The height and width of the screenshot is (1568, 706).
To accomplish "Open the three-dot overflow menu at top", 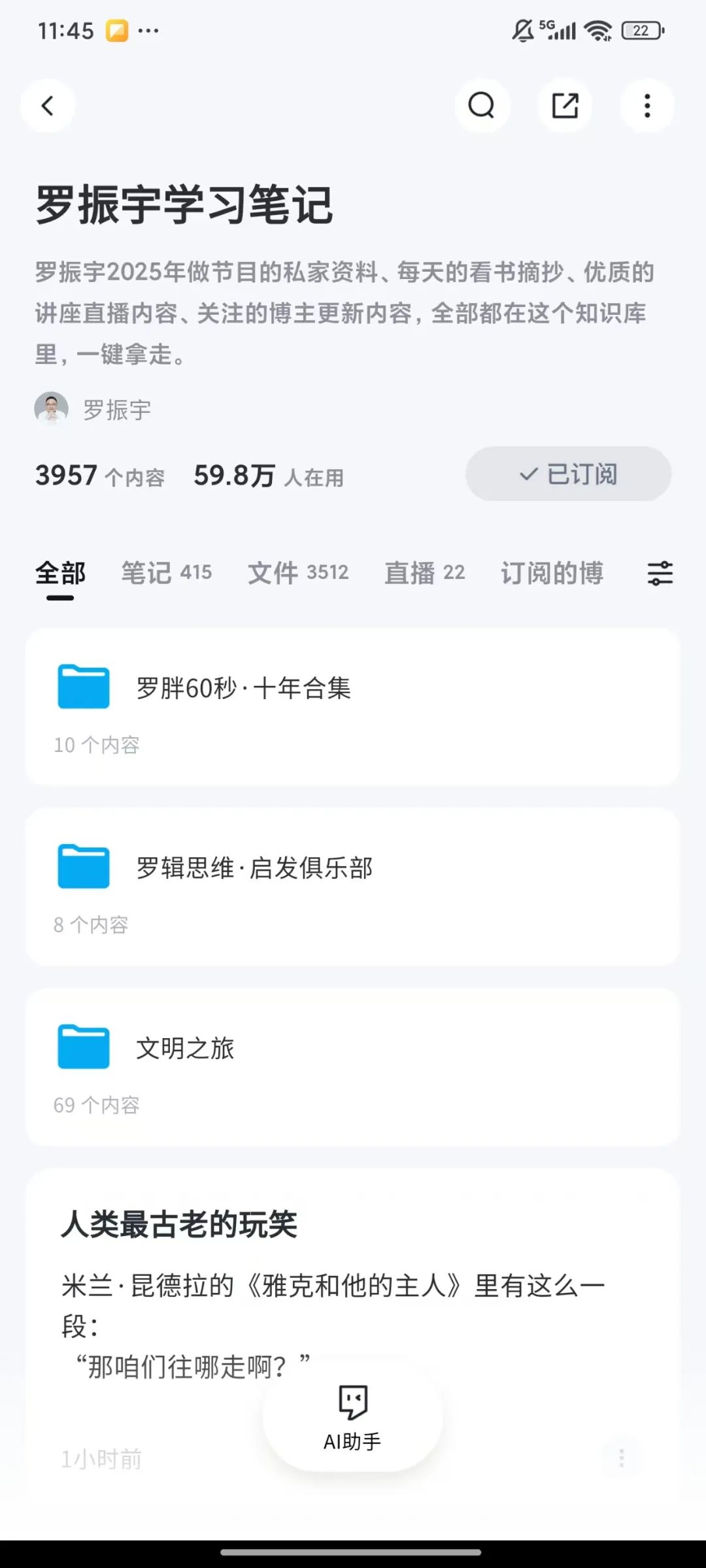I will (647, 106).
